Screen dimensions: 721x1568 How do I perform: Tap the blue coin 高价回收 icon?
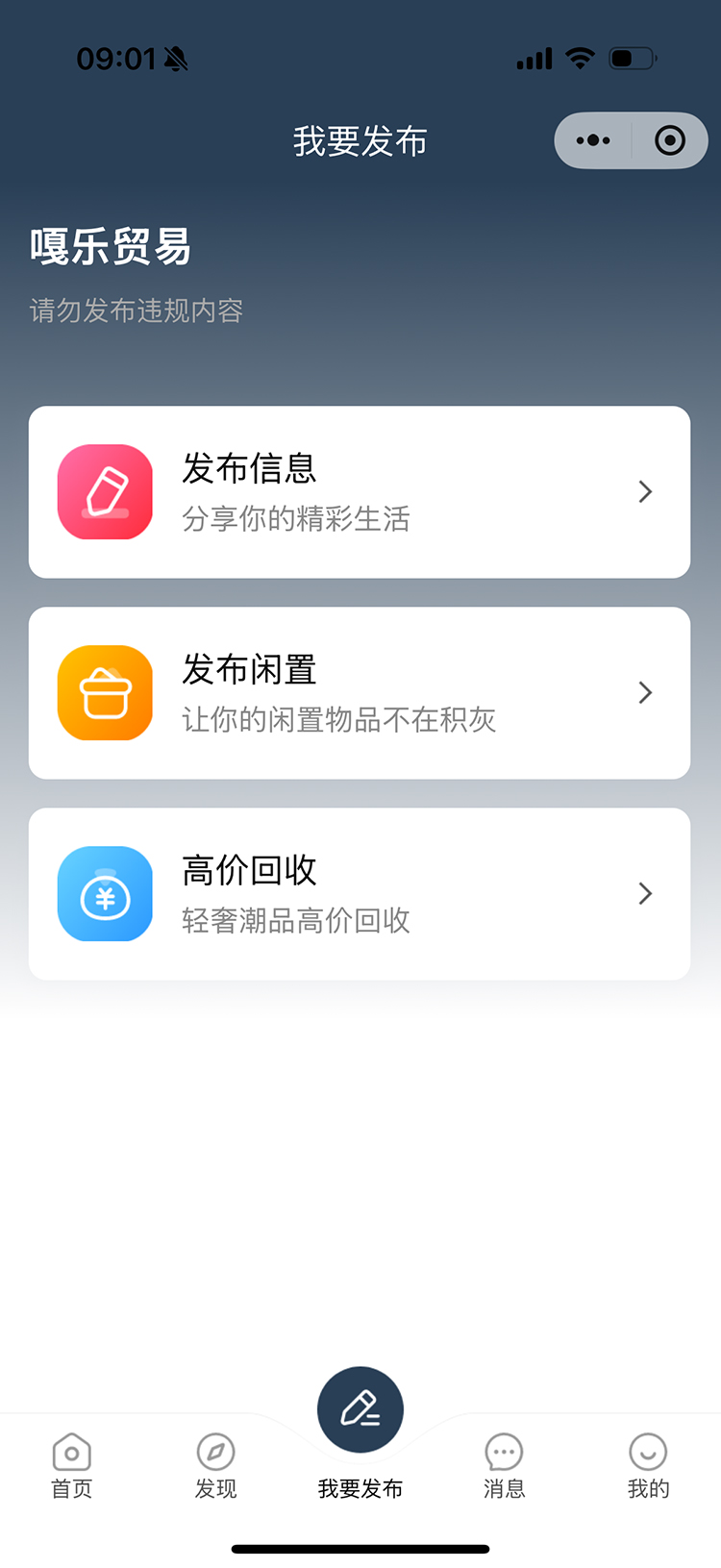105,894
